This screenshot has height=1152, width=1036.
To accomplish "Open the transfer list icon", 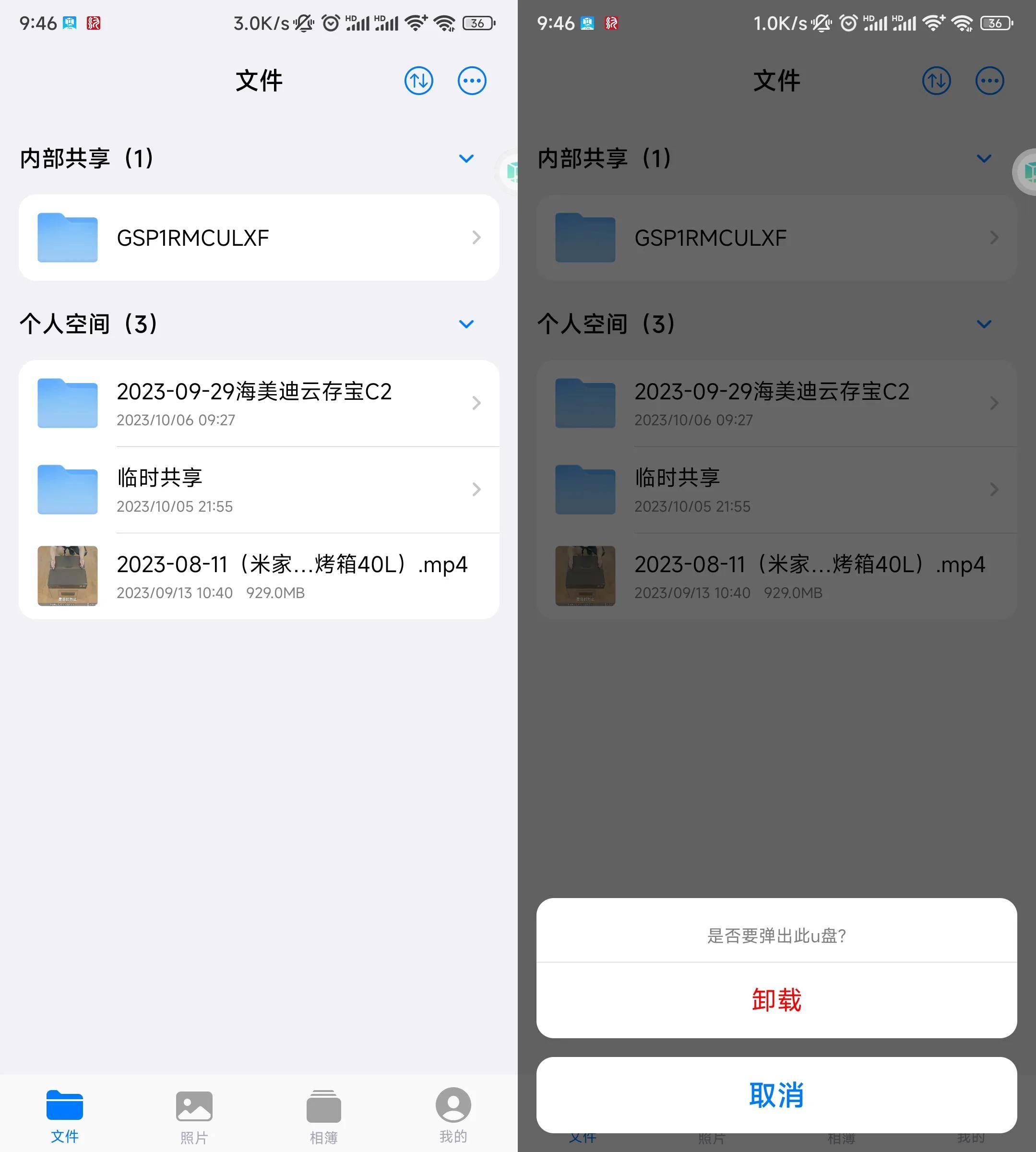I will pyautogui.click(x=418, y=81).
